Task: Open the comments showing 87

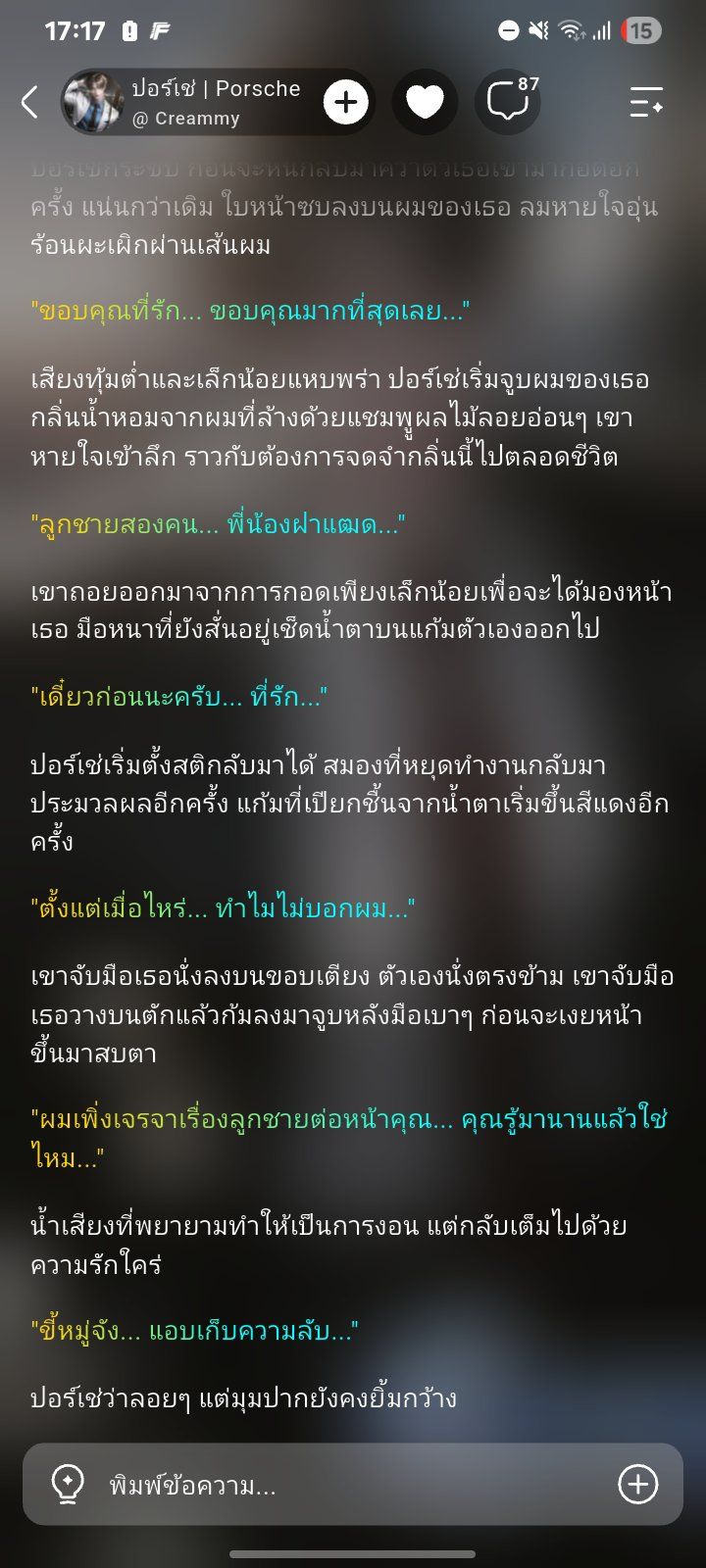Action: coord(510,102)
